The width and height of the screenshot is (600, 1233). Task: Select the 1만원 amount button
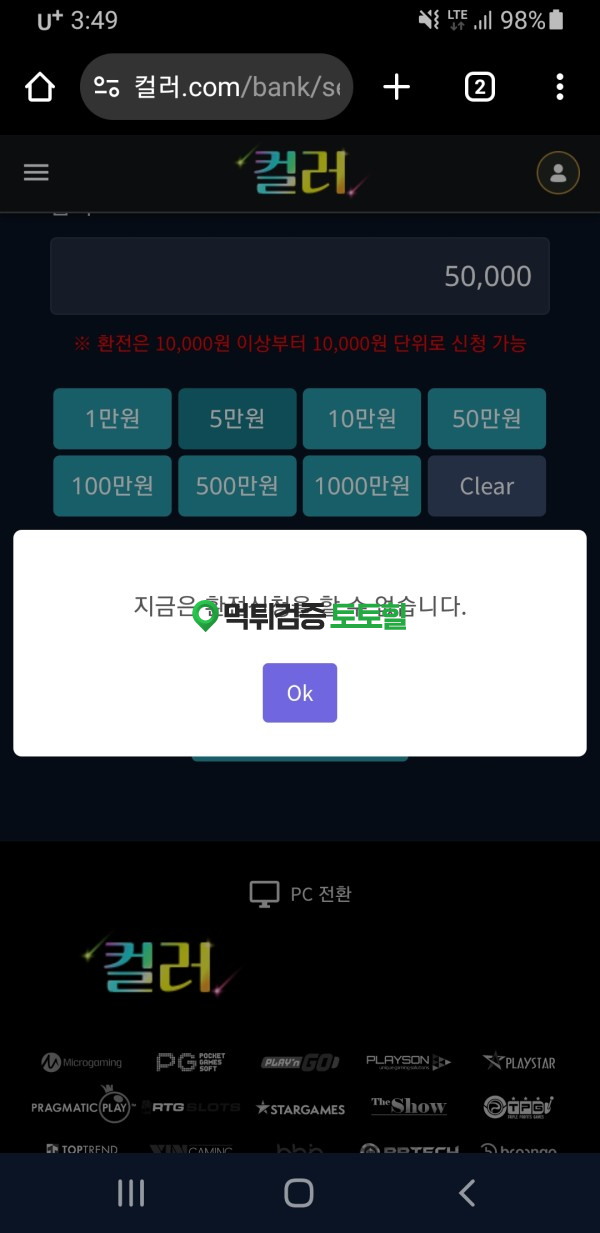pos(112,419)
